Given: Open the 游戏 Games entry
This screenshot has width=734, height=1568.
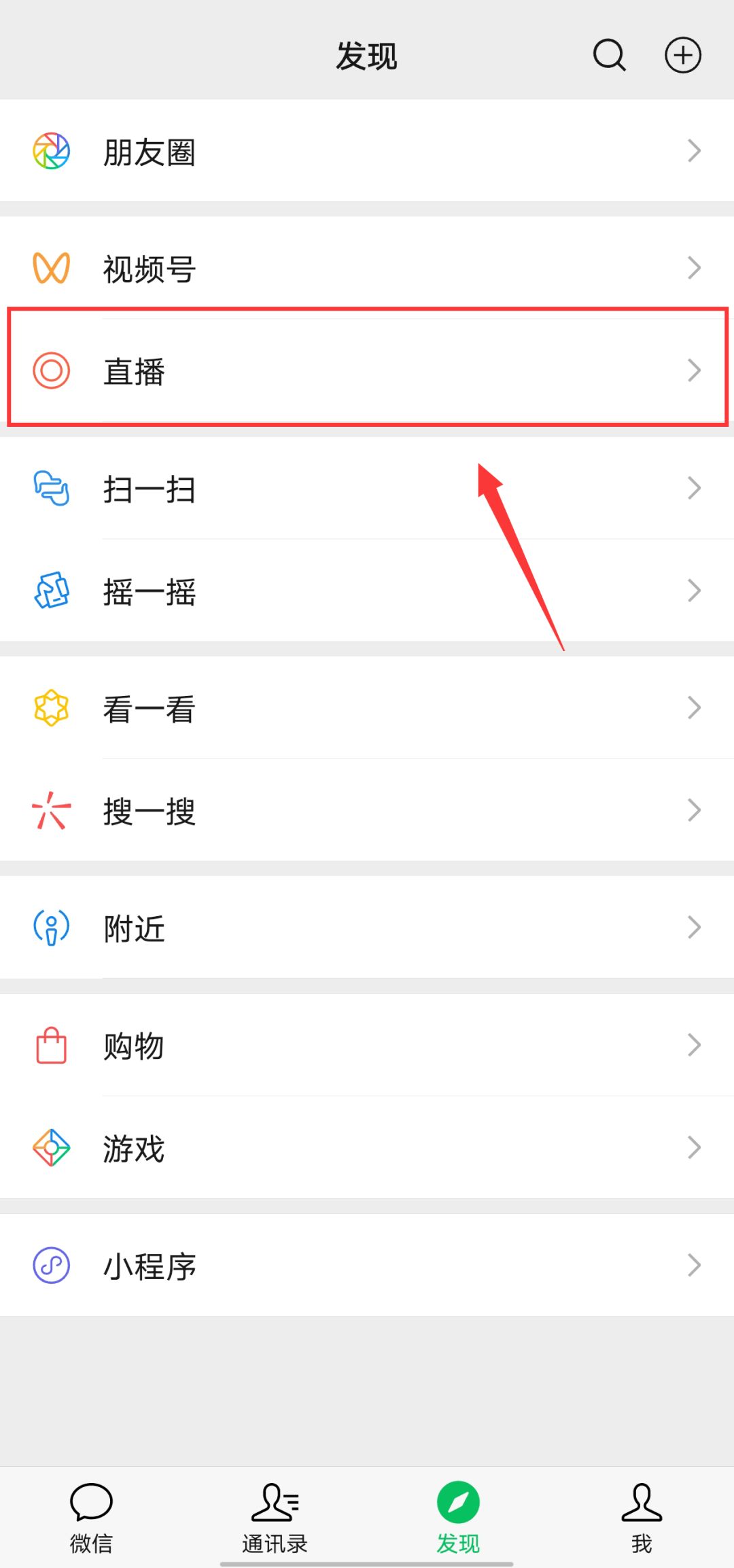Looking at the screenshot, I should pyautogui.click(x=135, y=1148).
